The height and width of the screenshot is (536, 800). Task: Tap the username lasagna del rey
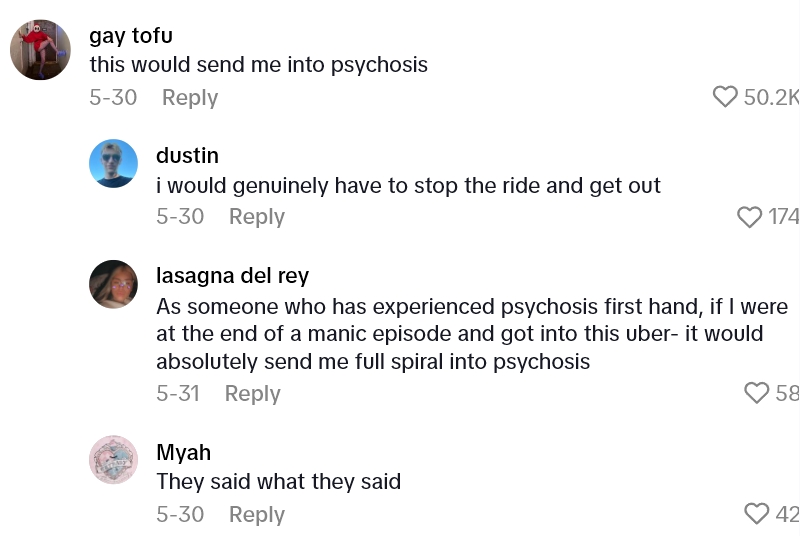pyautogui.click(x=232, y=275)
